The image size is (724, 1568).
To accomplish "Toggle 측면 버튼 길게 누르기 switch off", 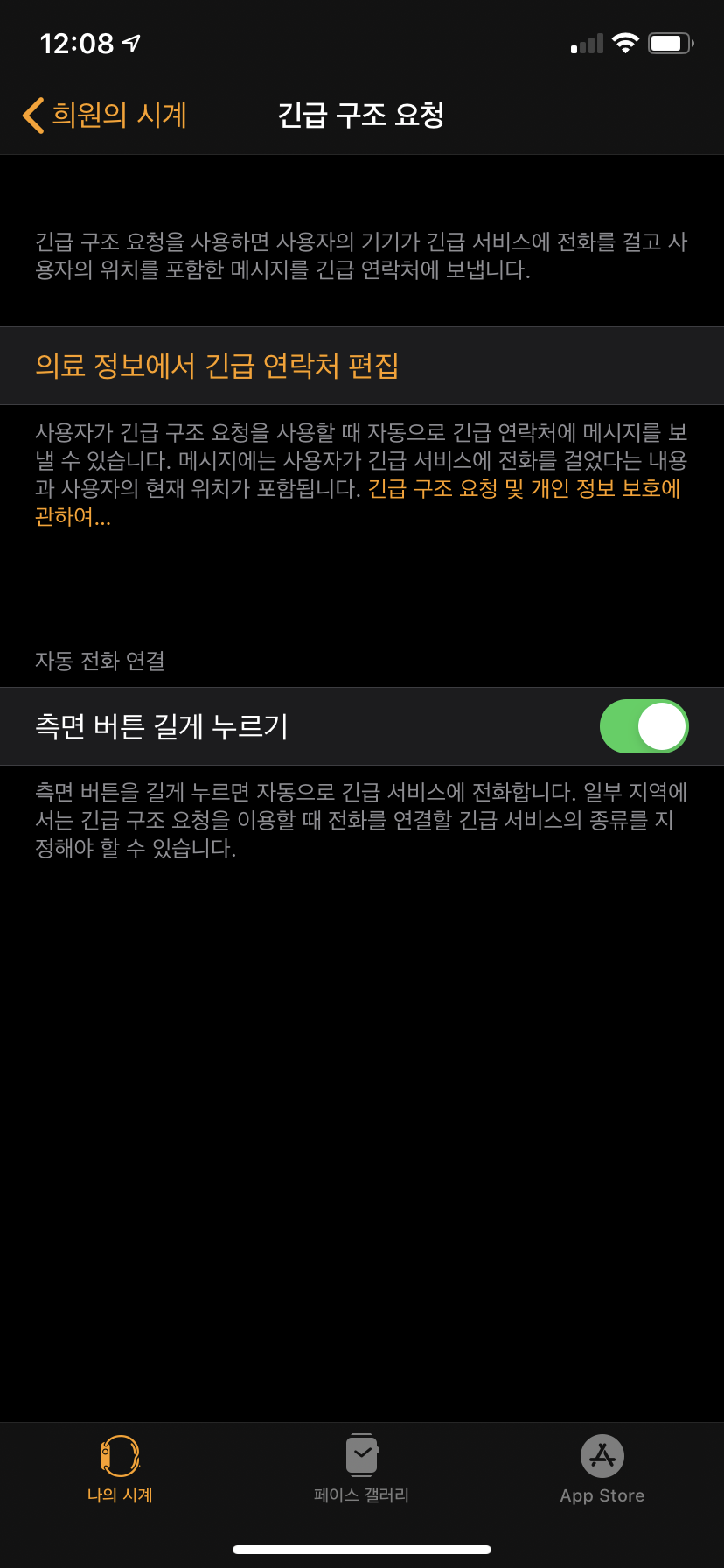I will pyautogui.click(x=644, y=726).
